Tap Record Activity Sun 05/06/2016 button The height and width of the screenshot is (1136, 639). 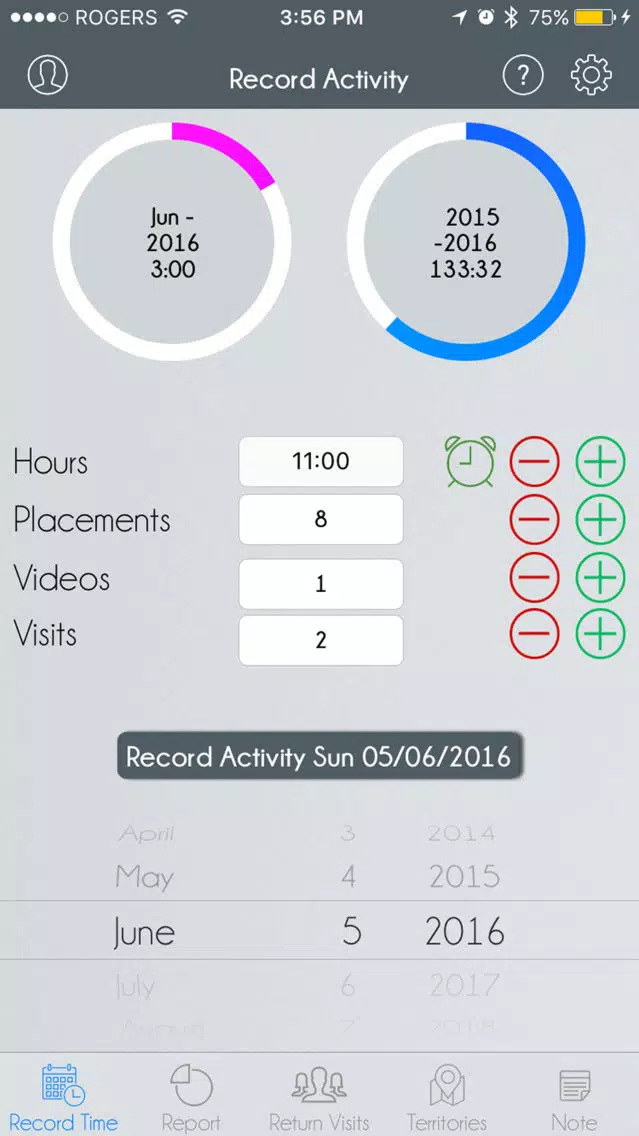320,757
